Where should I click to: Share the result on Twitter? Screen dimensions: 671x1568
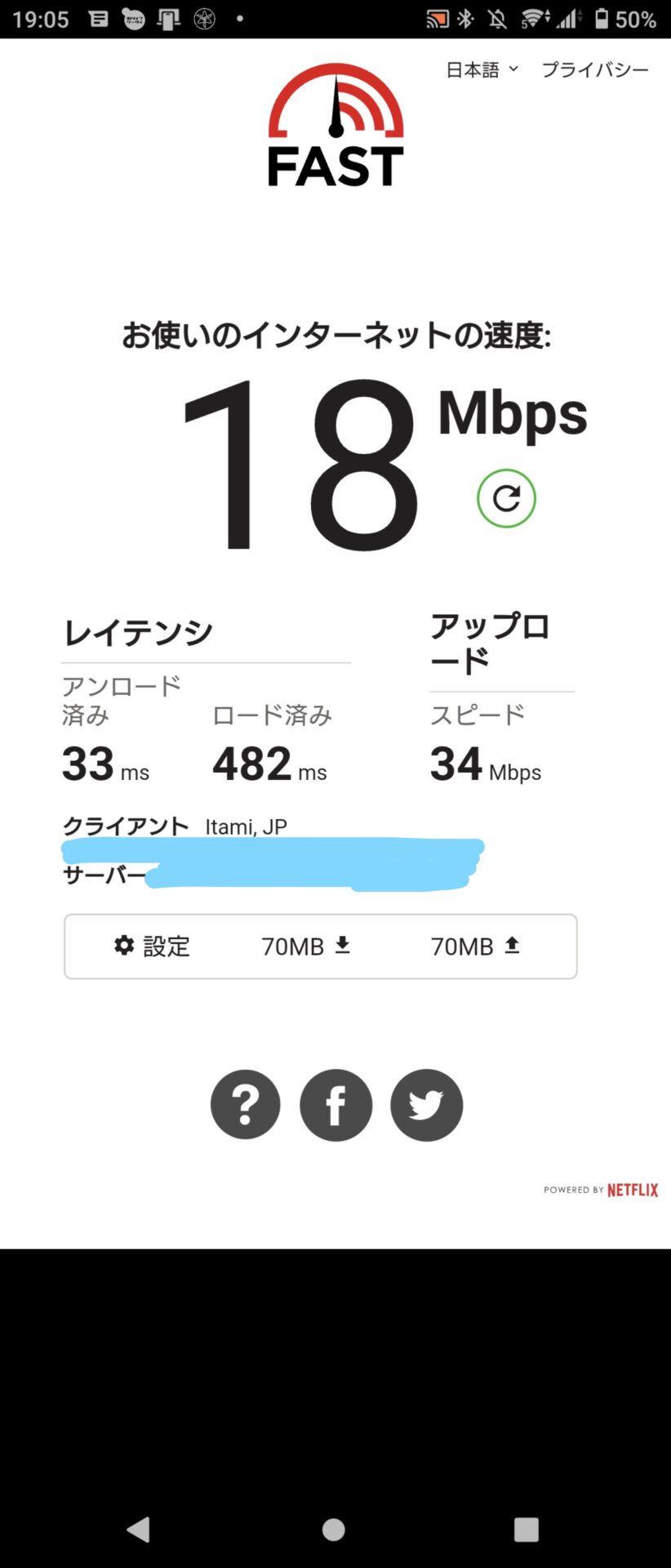coord(426,1105)
